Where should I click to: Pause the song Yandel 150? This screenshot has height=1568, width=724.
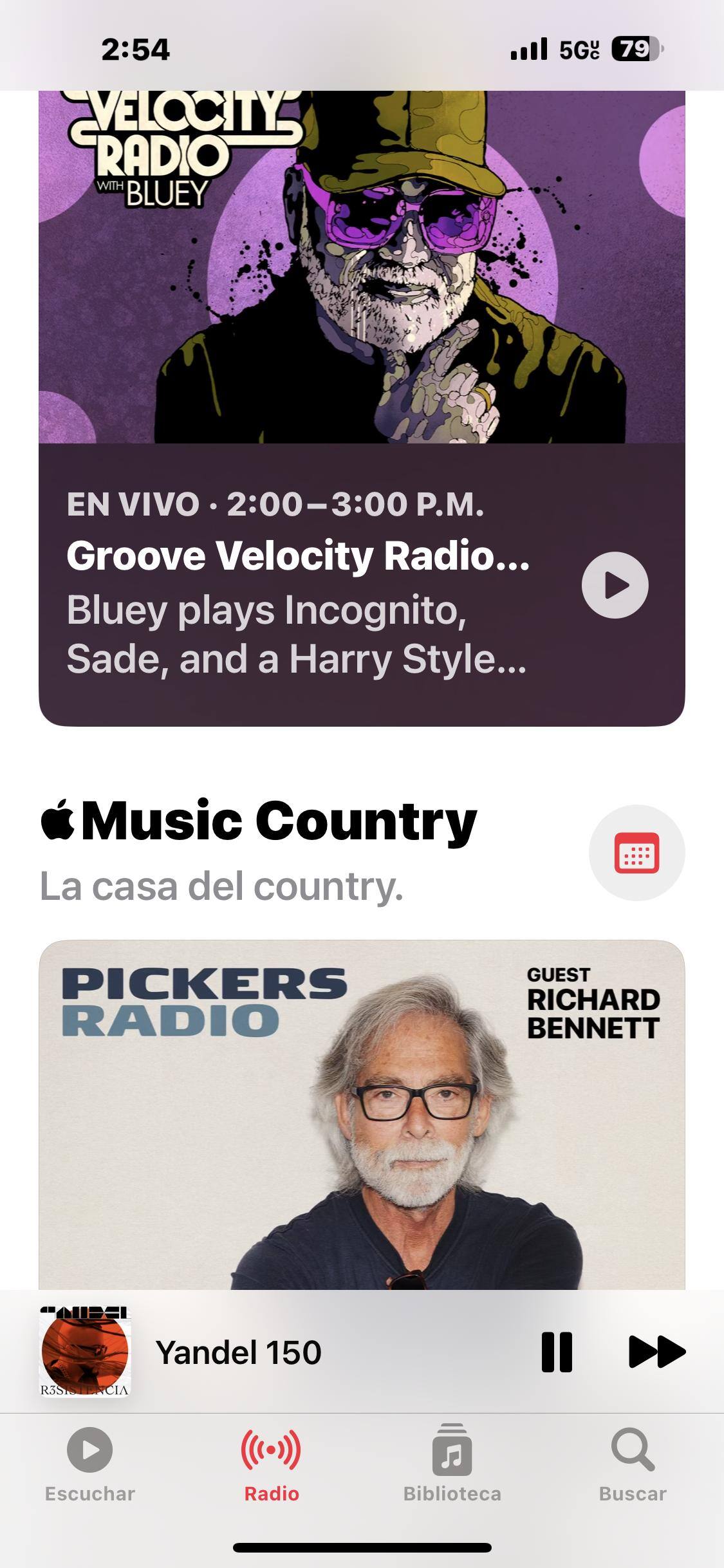click(557, 1352)
